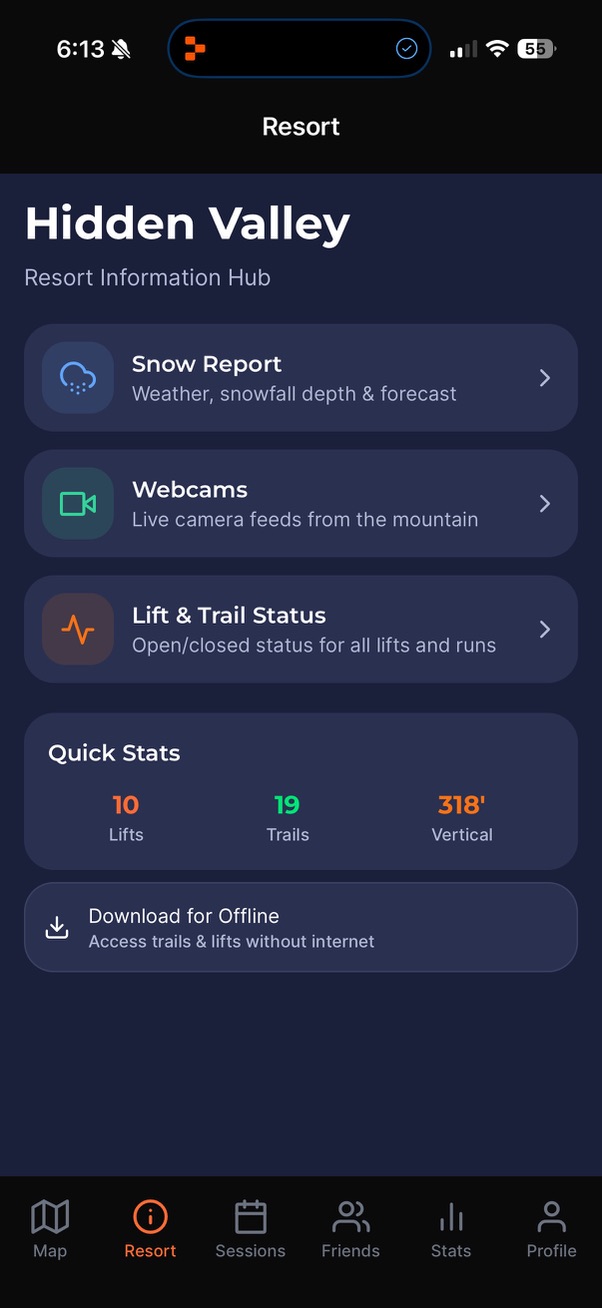
Task: View live Webcams feeds
Action: pos(300,504)
